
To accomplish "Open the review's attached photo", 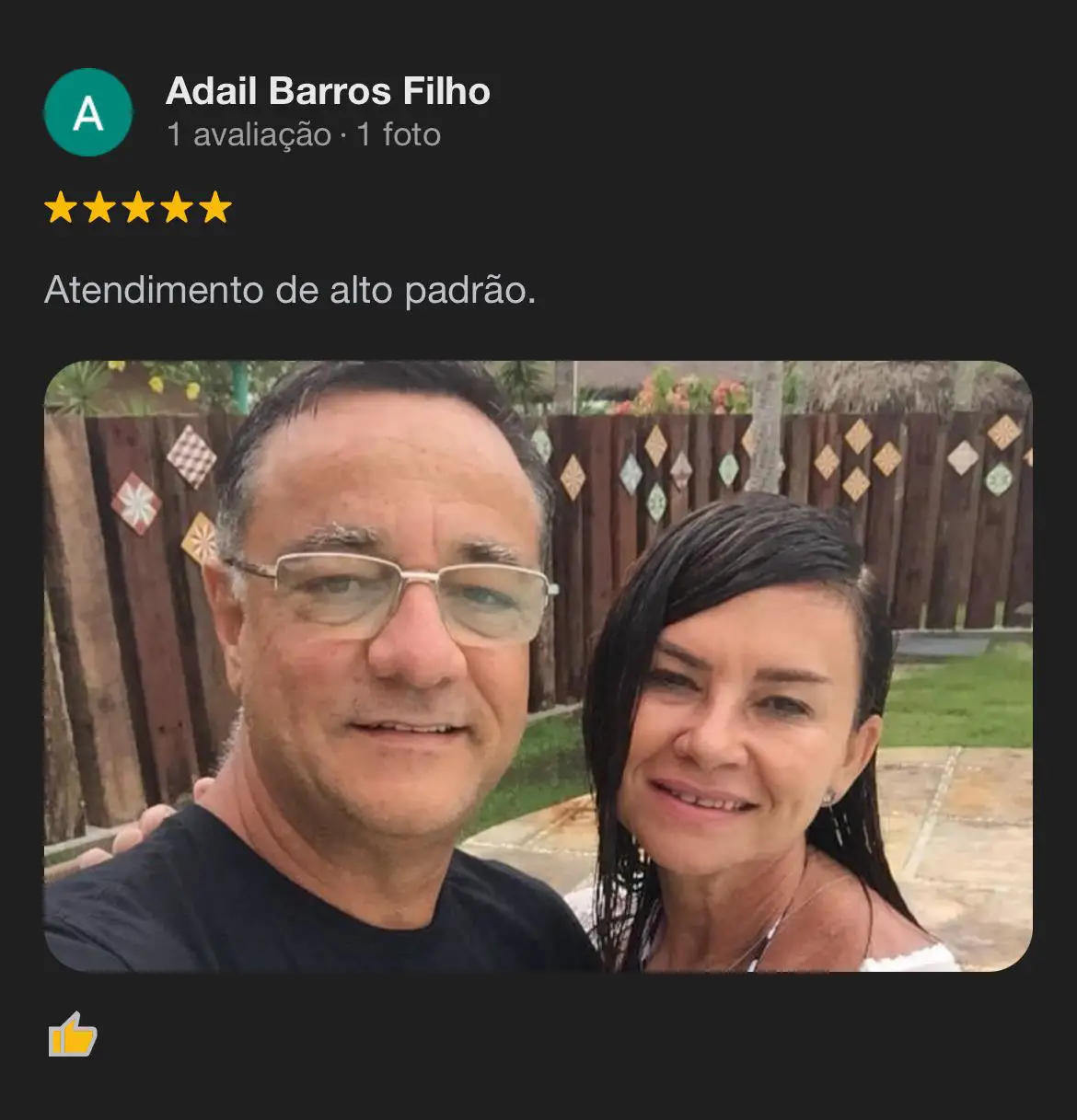I will [x=538, y=665].
